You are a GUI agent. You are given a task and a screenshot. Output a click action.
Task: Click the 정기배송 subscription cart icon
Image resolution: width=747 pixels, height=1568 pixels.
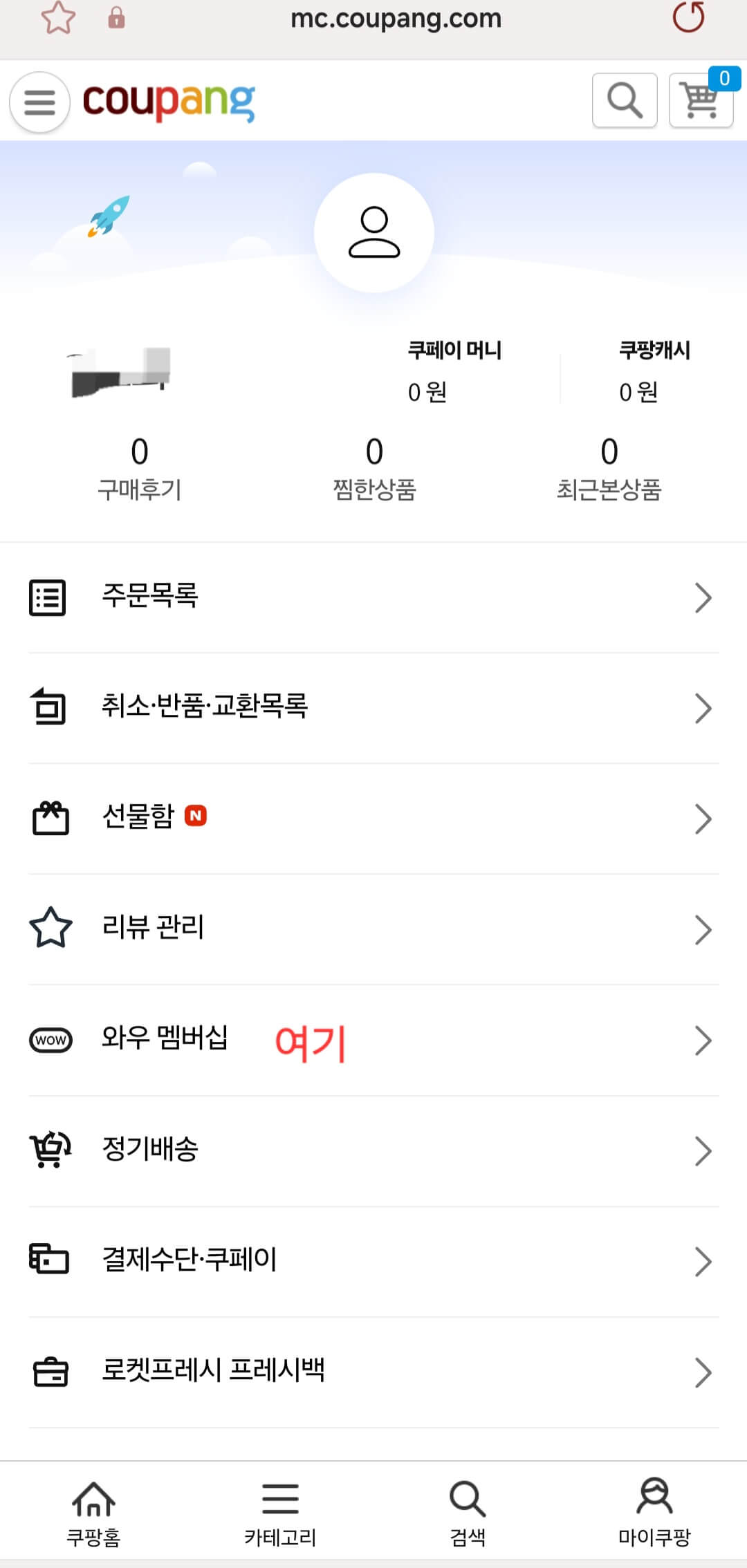48,1150
